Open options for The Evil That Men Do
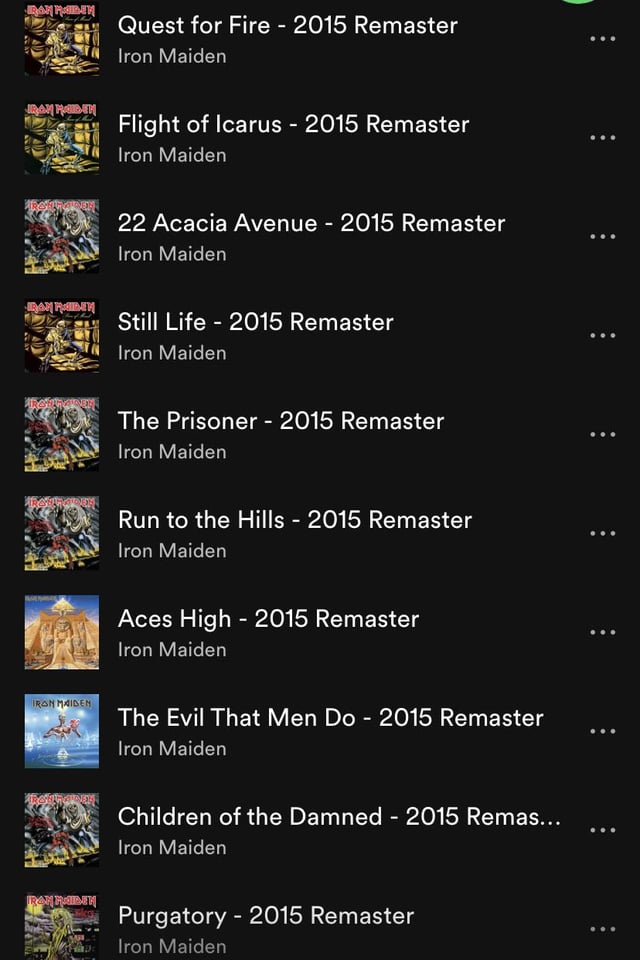The height and width of the screenshot is (960, 640). [602, 732]
